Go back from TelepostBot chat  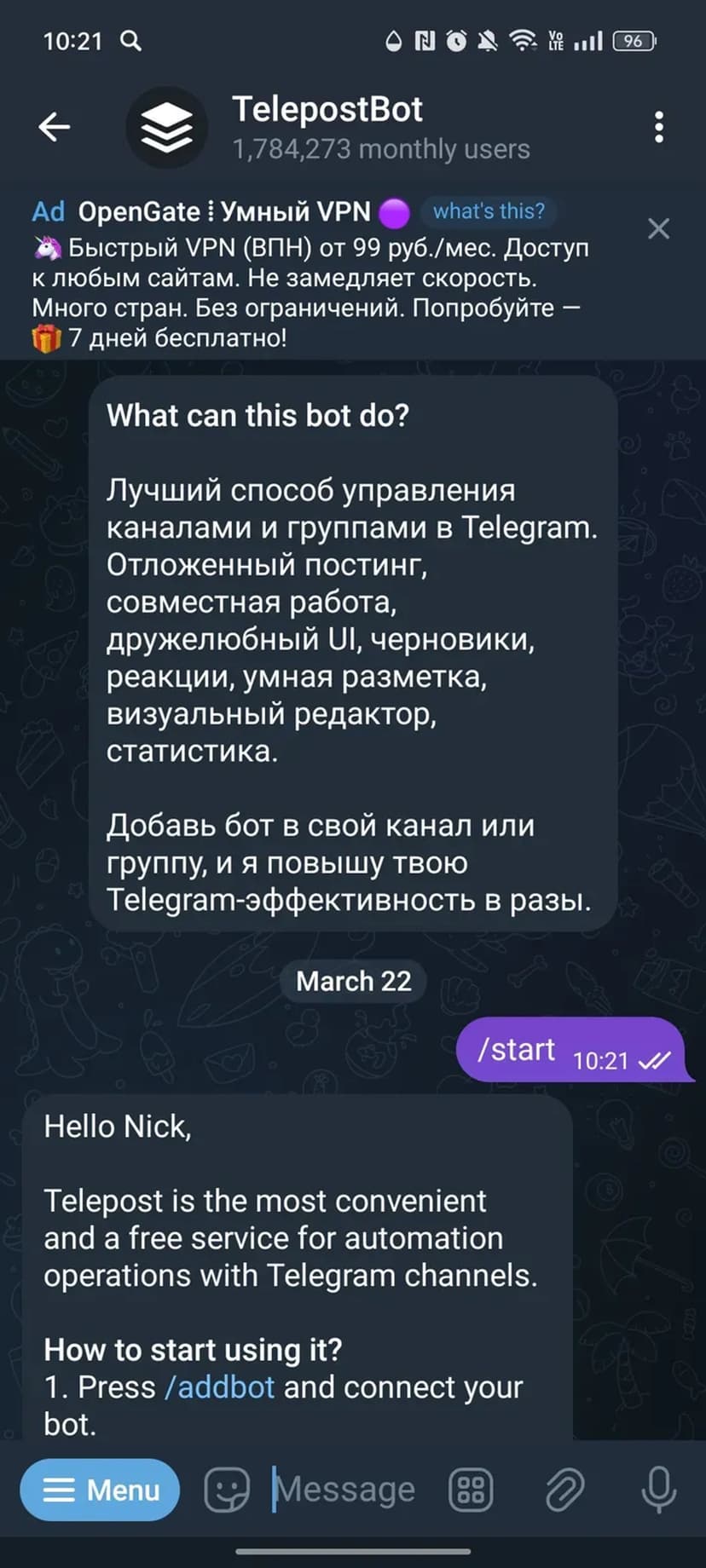click(x=55, y=127)
